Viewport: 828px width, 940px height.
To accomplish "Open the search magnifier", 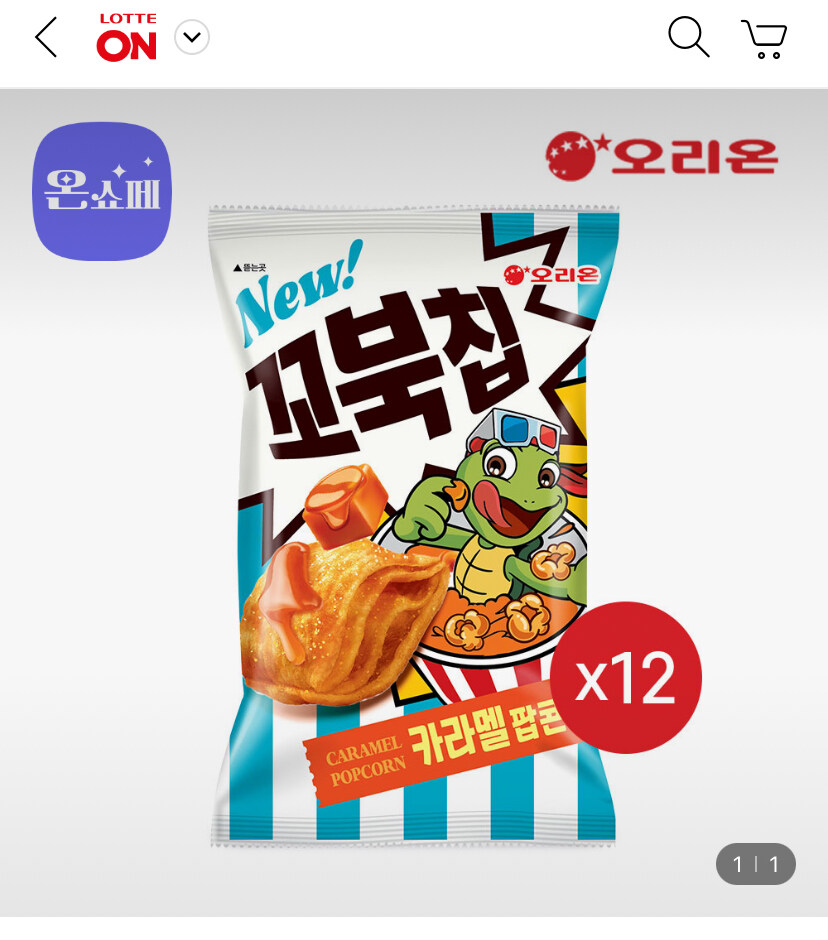I will coord(688,38).
